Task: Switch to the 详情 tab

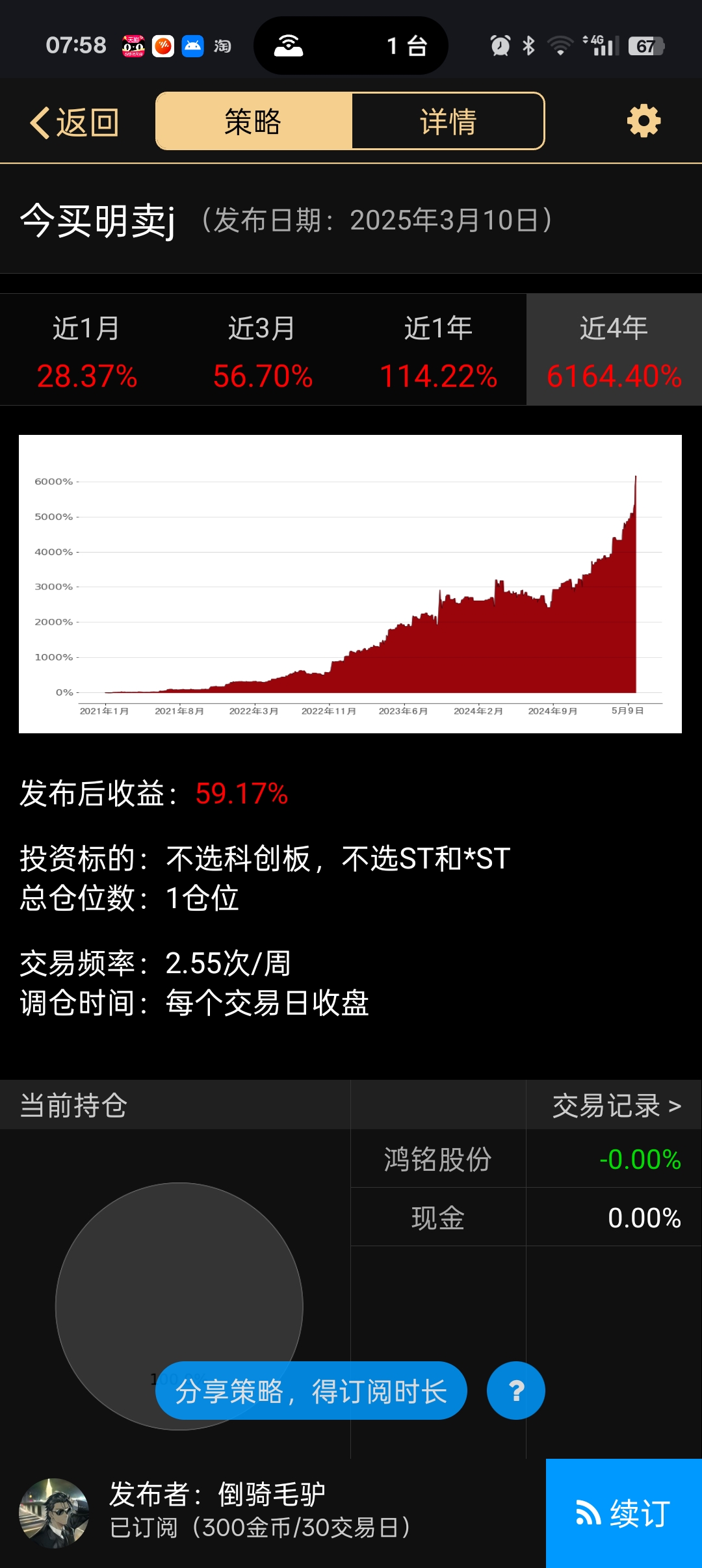Action: pyautogui.click(x=448, y=122)
